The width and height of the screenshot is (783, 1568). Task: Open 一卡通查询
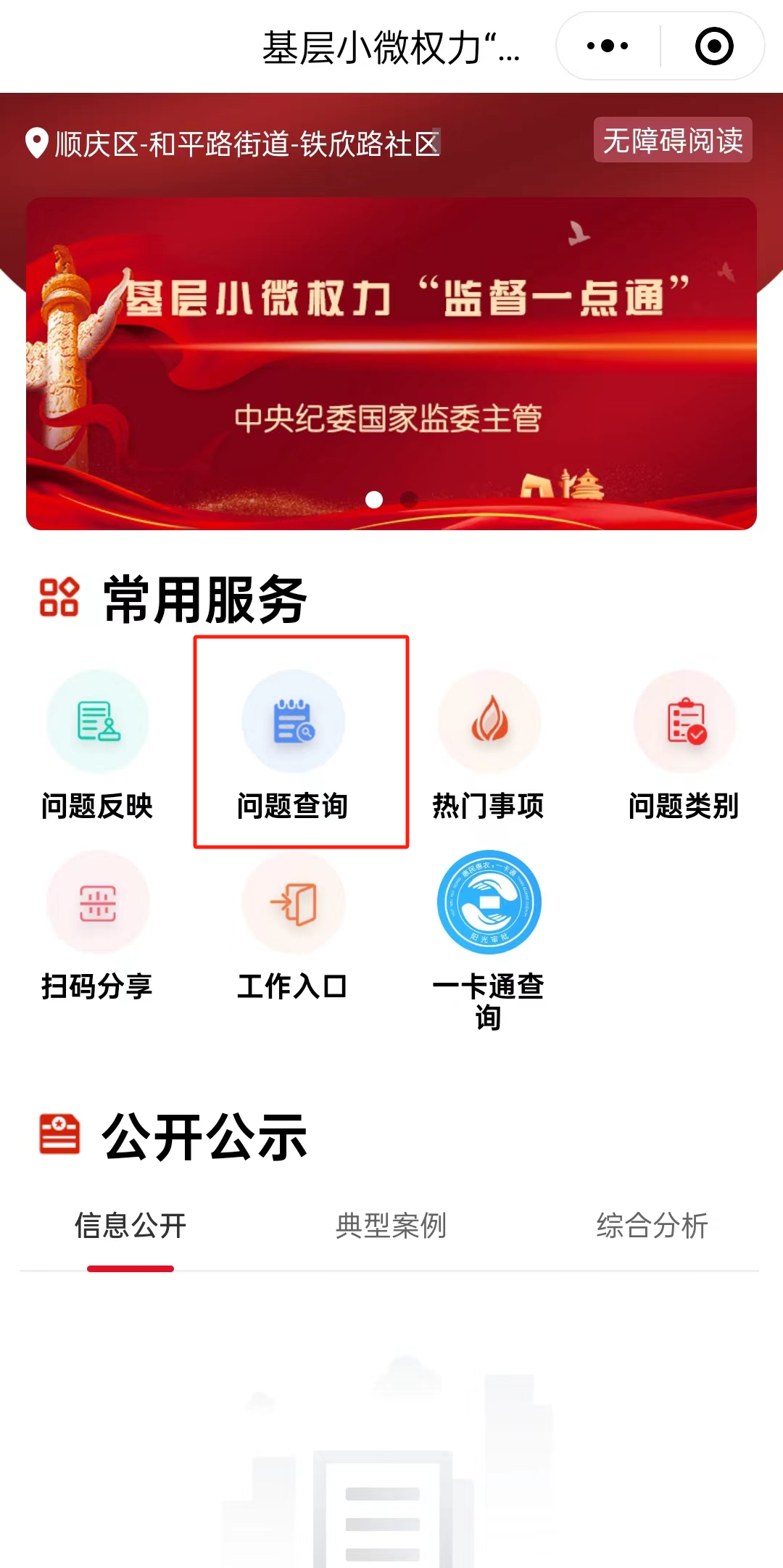[x=489, y=936]
